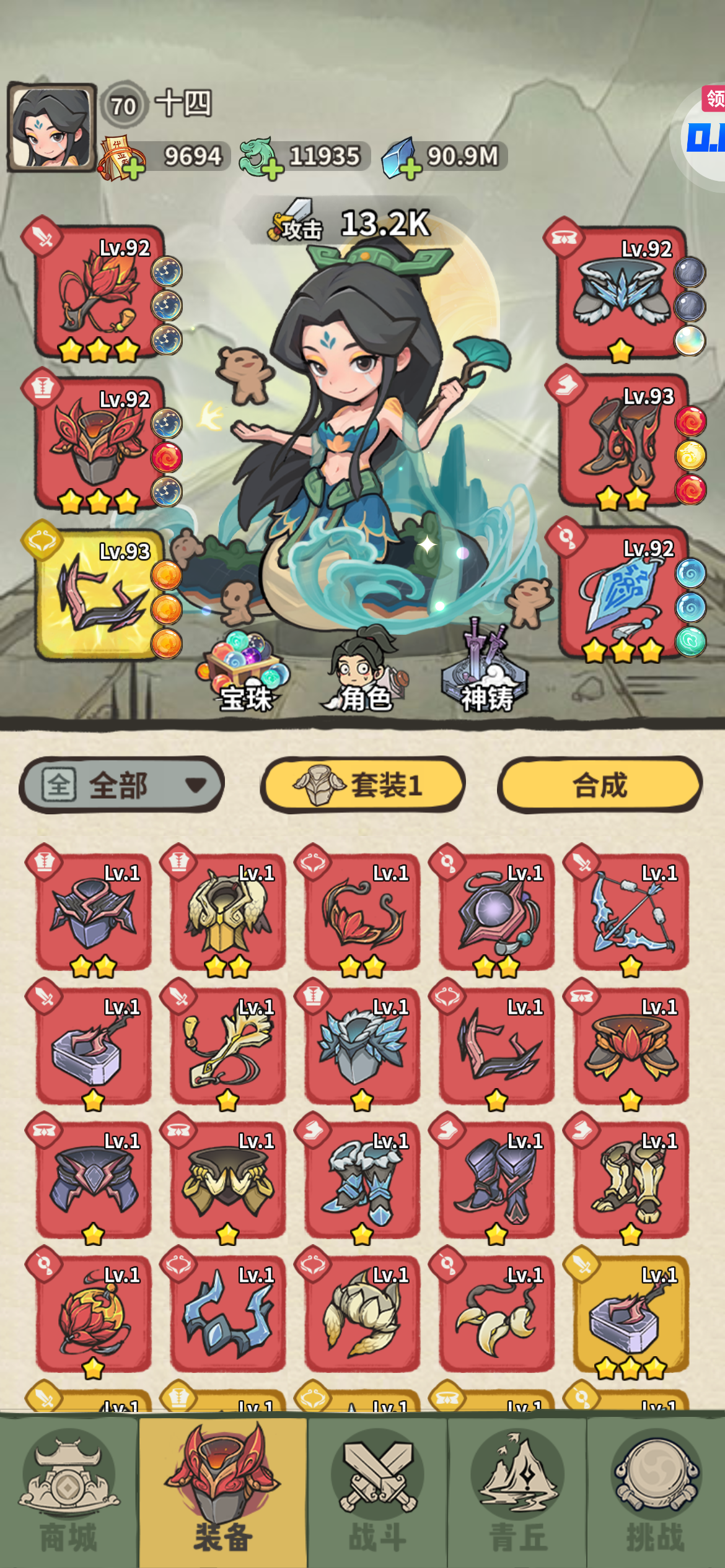Open the 神铸 forging menu

pos(485,670)
